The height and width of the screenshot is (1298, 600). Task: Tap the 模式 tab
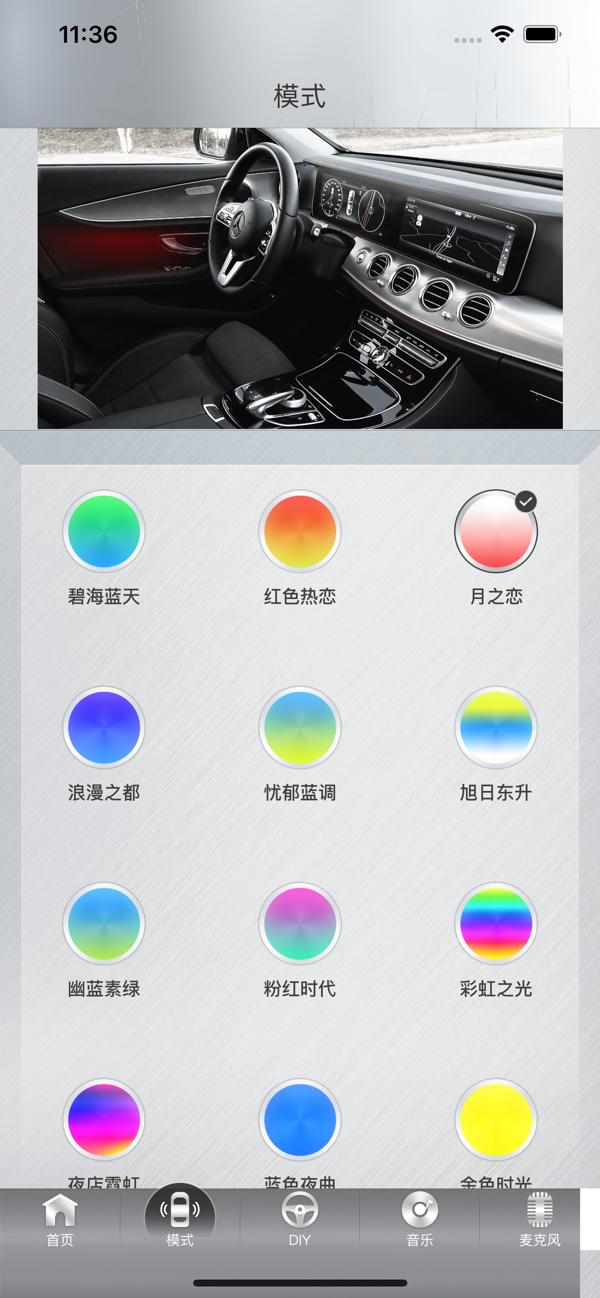(x=180, y=1218)
